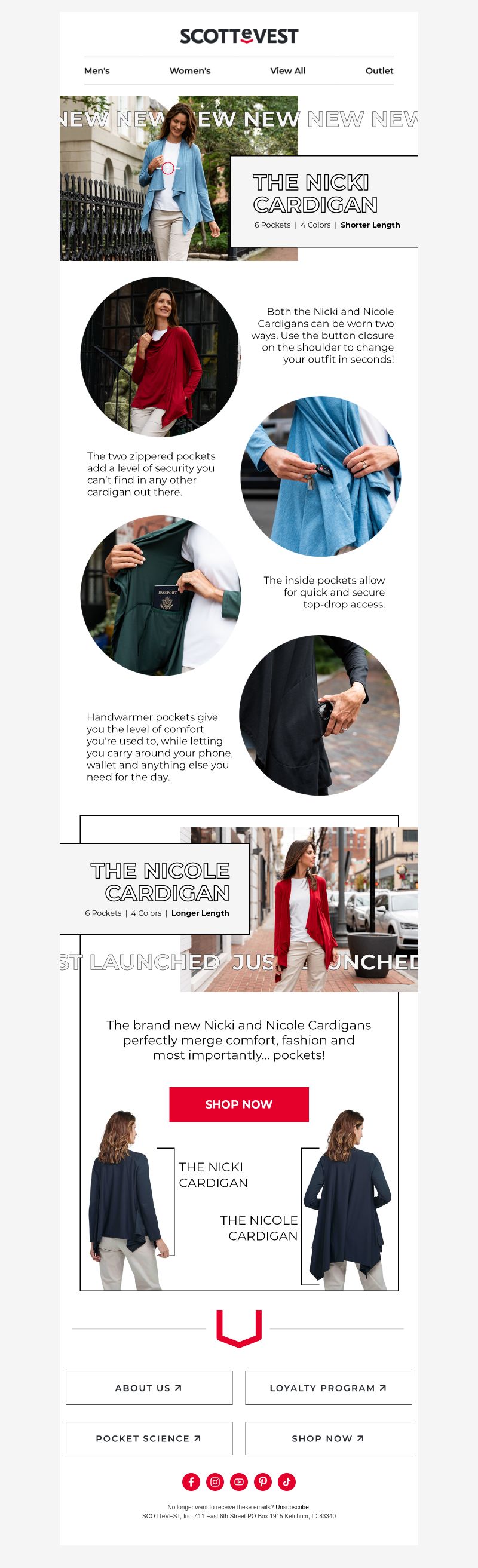
Task: Open Pocket Science
Action: [x=149, y=1438]
